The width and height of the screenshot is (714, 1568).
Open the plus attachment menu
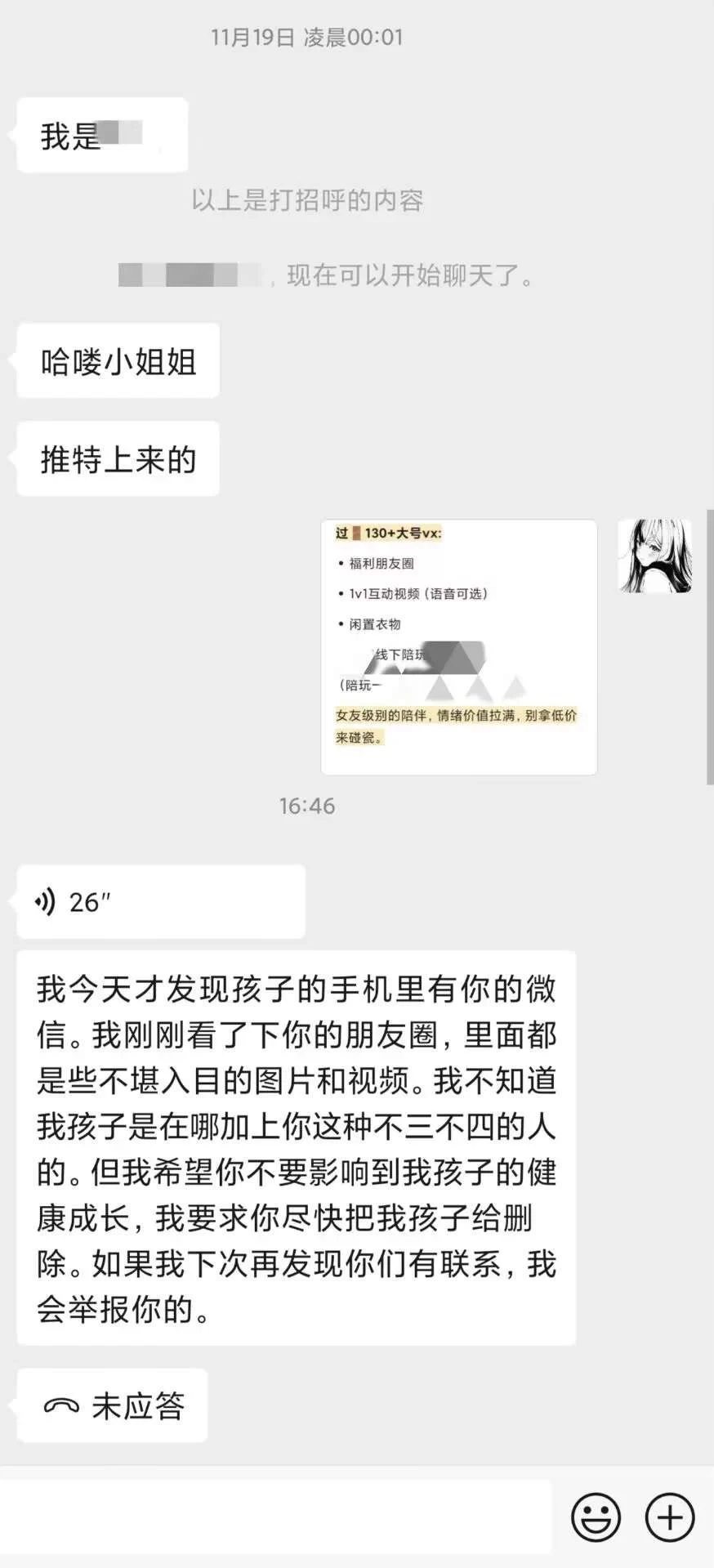(670, 1517)
